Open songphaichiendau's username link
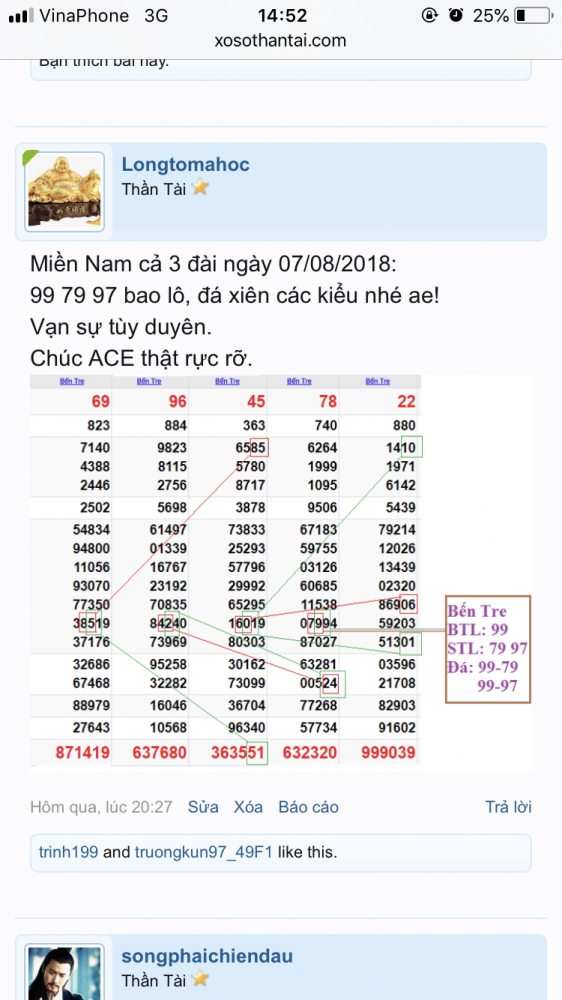 coord(207,956)
